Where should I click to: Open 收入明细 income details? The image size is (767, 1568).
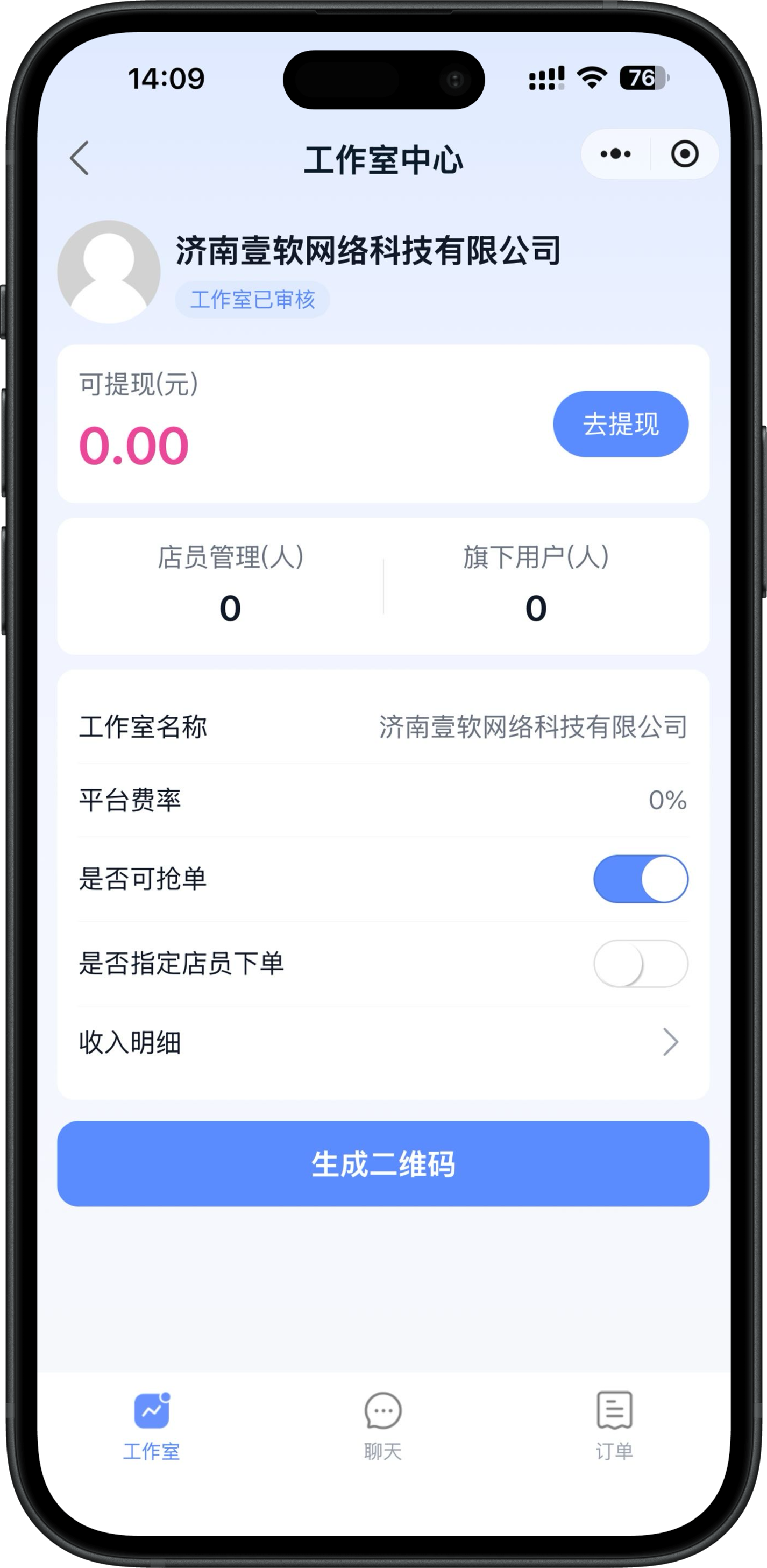point(383,1042)
